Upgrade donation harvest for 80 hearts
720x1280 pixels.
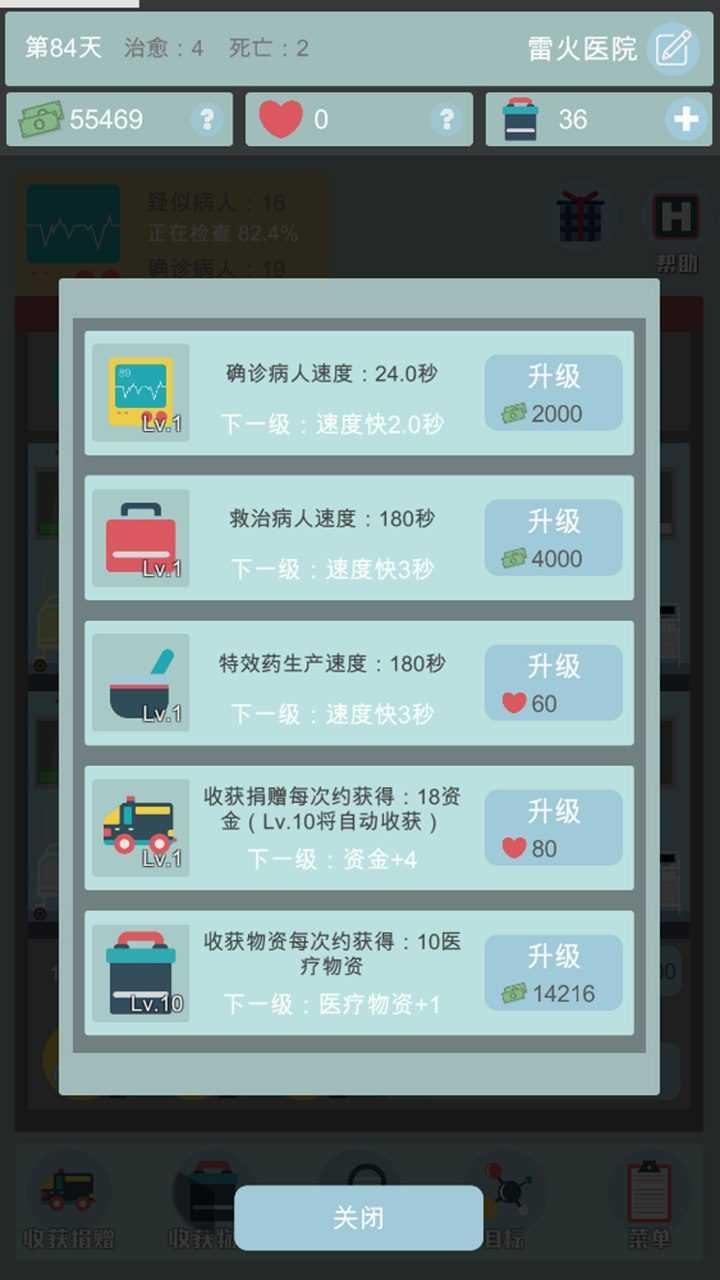pos(554,828)
